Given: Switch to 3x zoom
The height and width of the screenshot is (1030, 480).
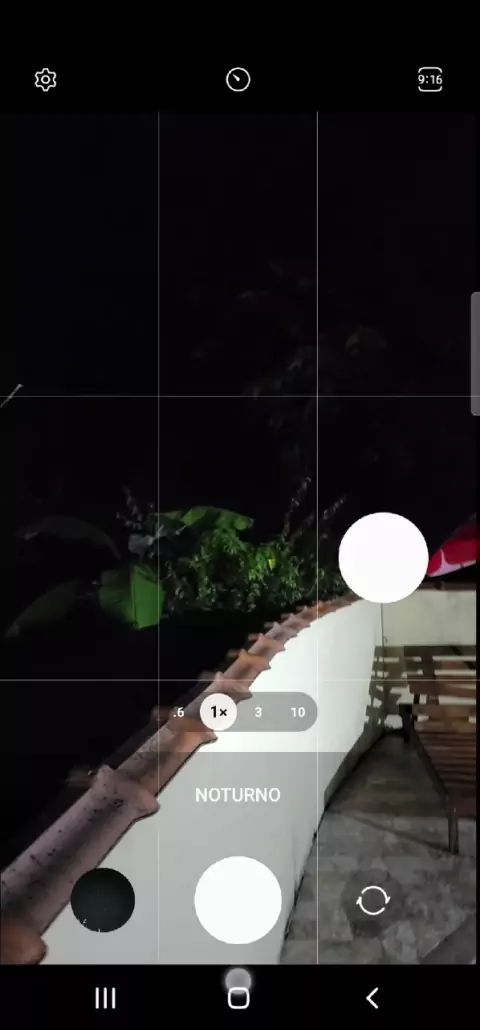Looking at the screenshot, I should pos(258,712).
